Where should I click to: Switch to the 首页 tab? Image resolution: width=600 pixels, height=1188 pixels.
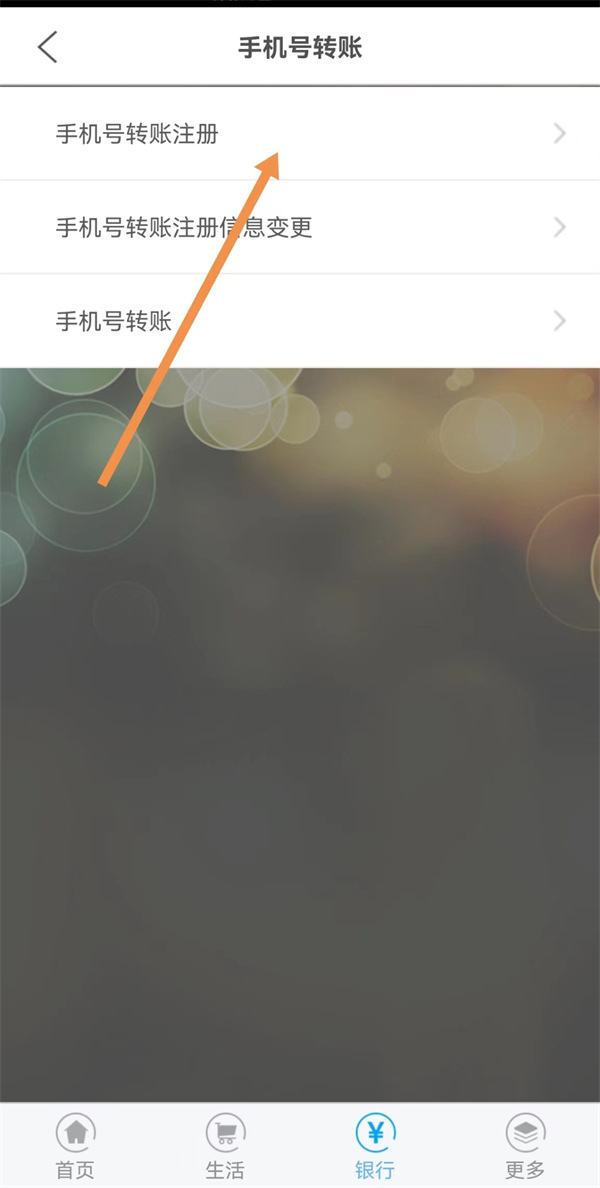75,1146
